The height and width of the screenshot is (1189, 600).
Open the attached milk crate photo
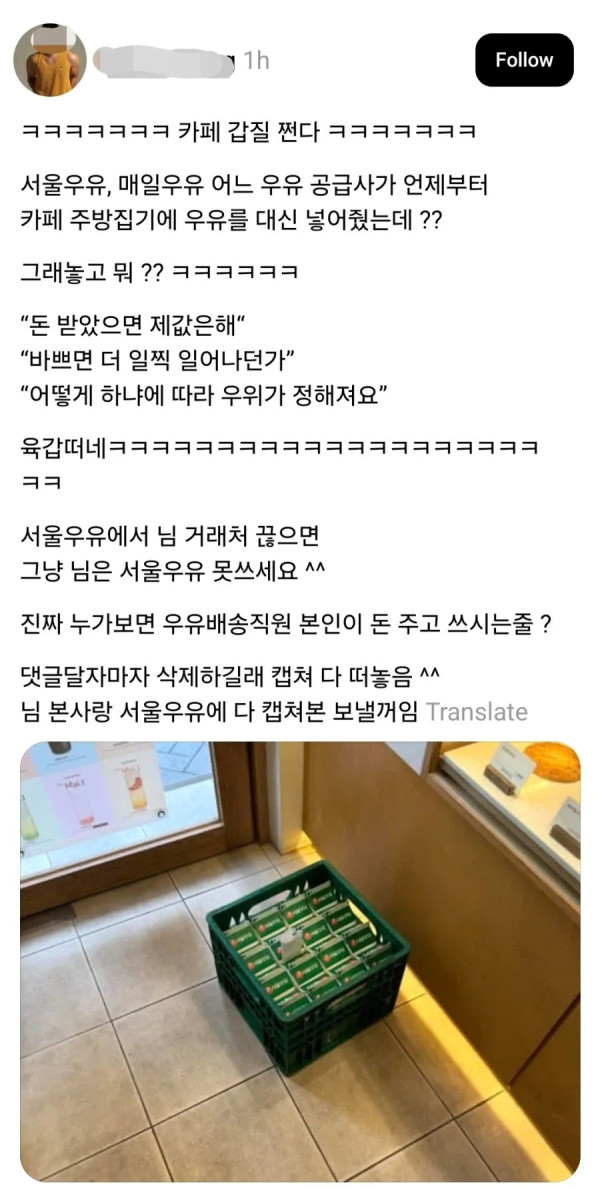(x=300, y=958)
